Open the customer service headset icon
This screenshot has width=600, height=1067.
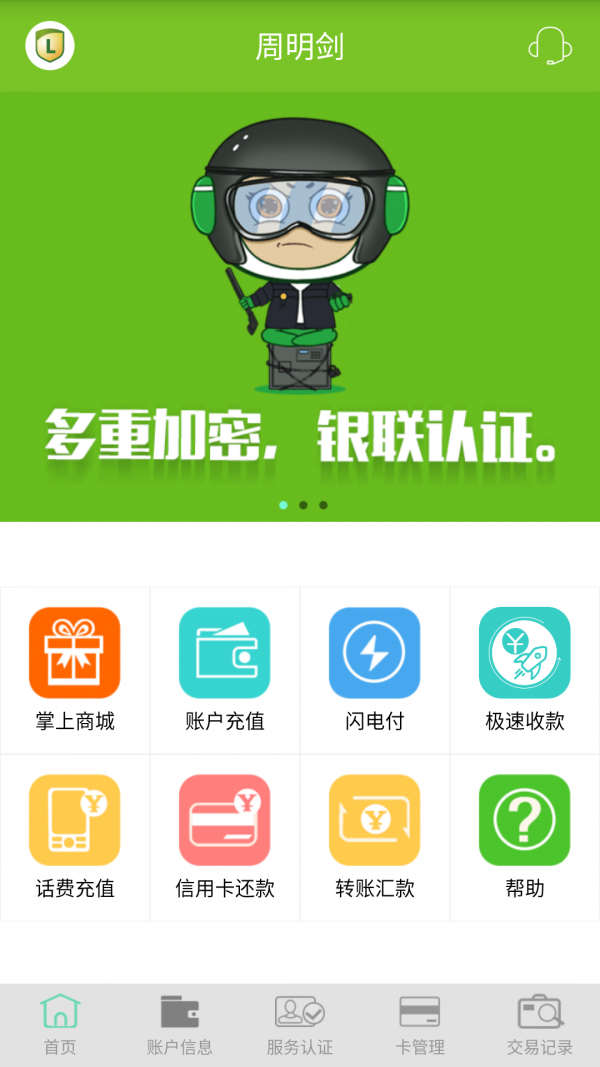[x=549, y=46]
